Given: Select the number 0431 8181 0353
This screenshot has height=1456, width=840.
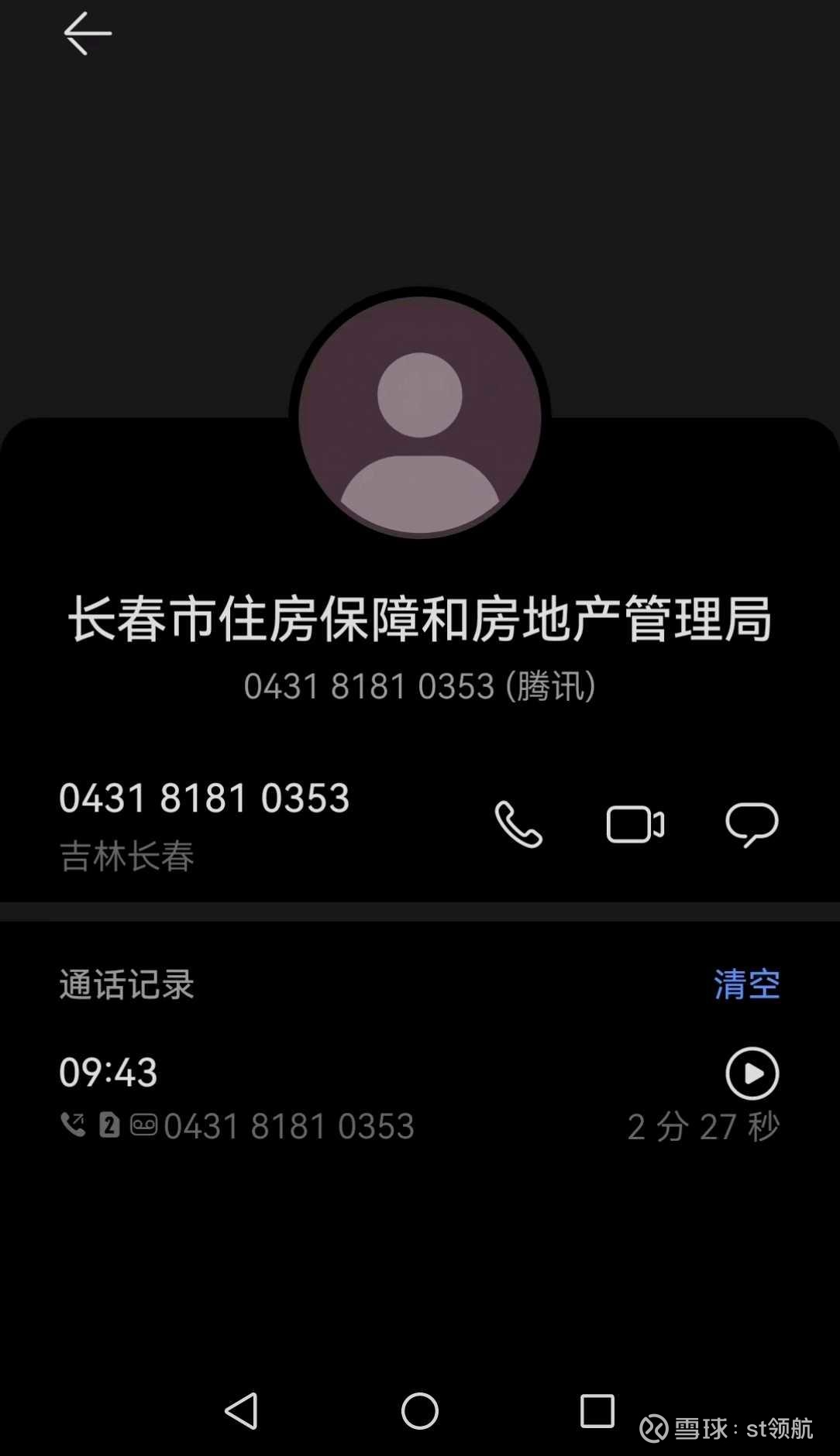Looking at the screenshot, I should (x=205, y=798).
